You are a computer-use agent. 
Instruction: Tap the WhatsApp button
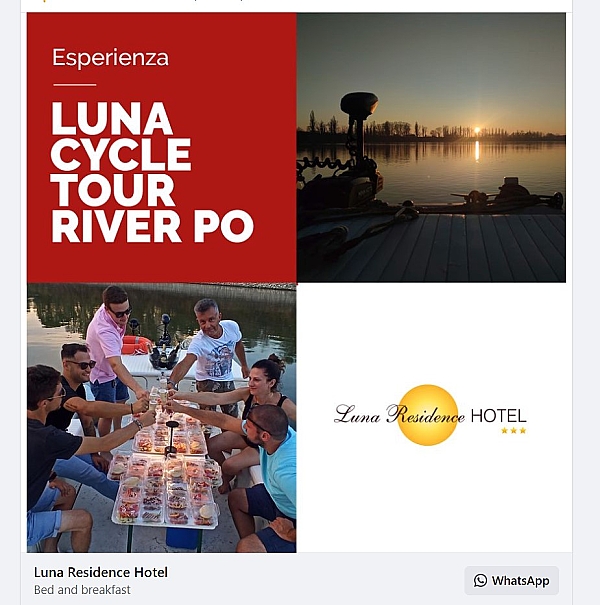coord(511,580)
